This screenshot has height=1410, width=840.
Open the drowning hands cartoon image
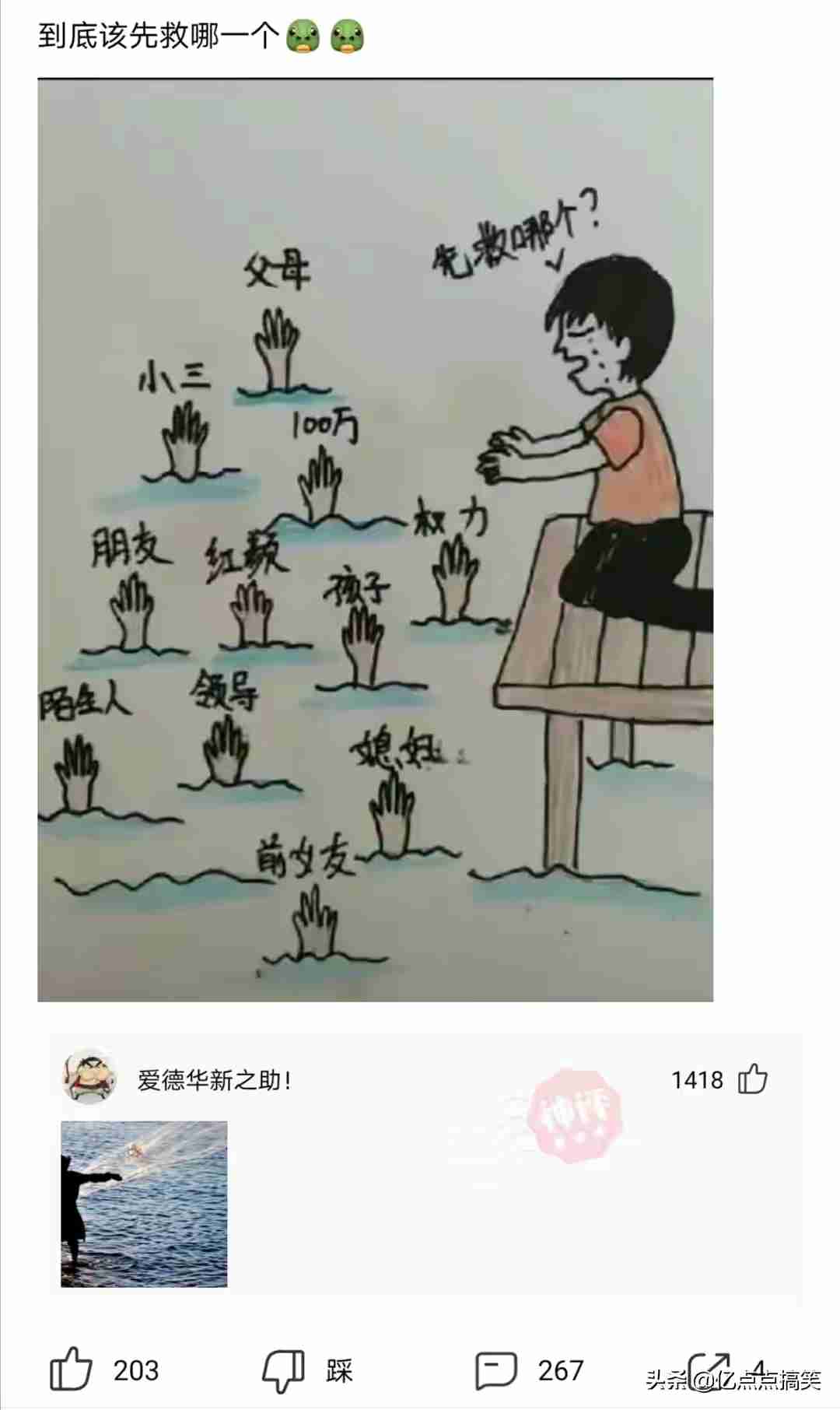[x=375, y=540]
